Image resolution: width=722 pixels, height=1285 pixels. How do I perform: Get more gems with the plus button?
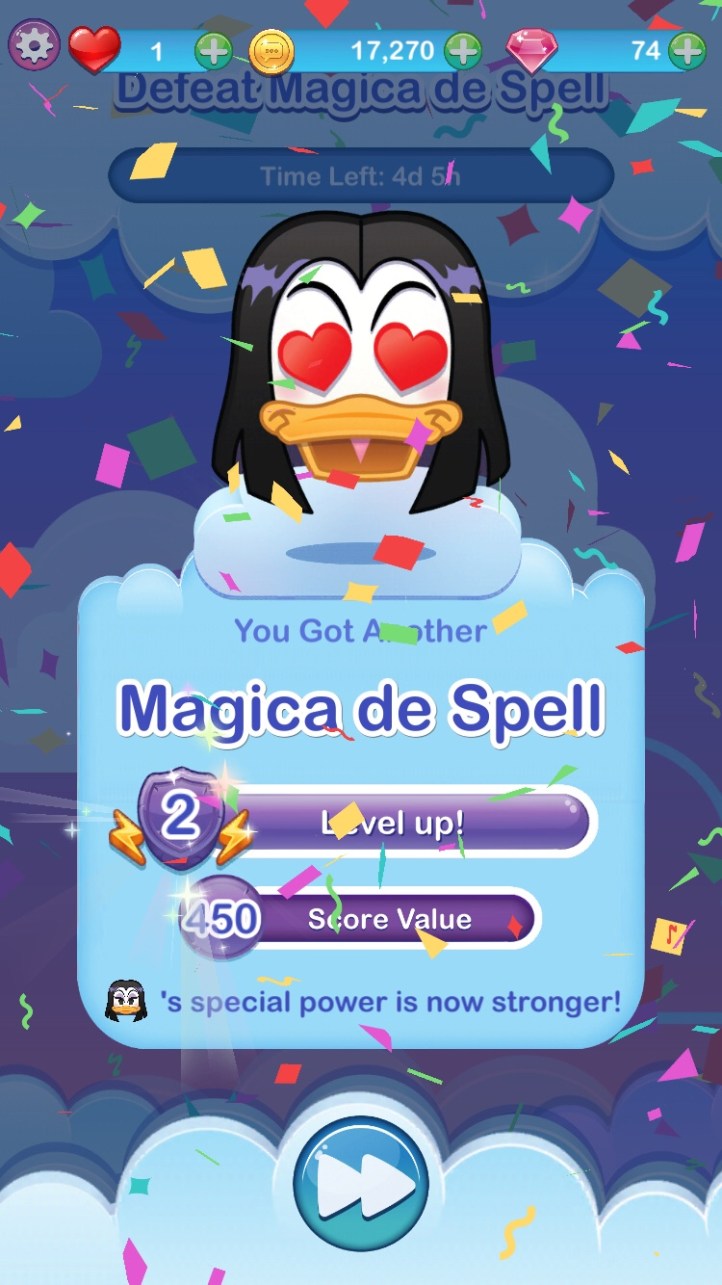point(686,50)
